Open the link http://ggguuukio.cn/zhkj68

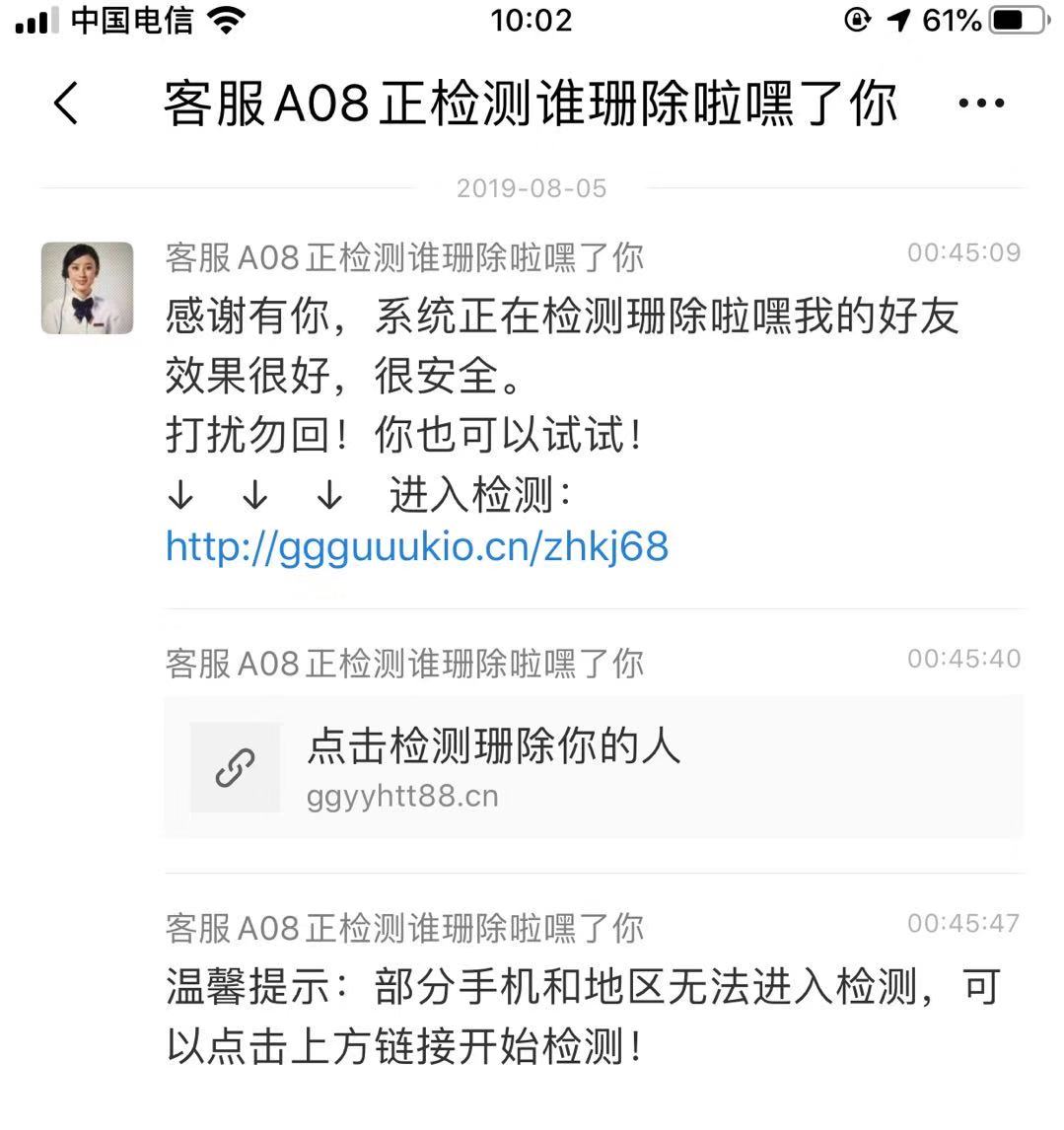[x=415, y=546]
